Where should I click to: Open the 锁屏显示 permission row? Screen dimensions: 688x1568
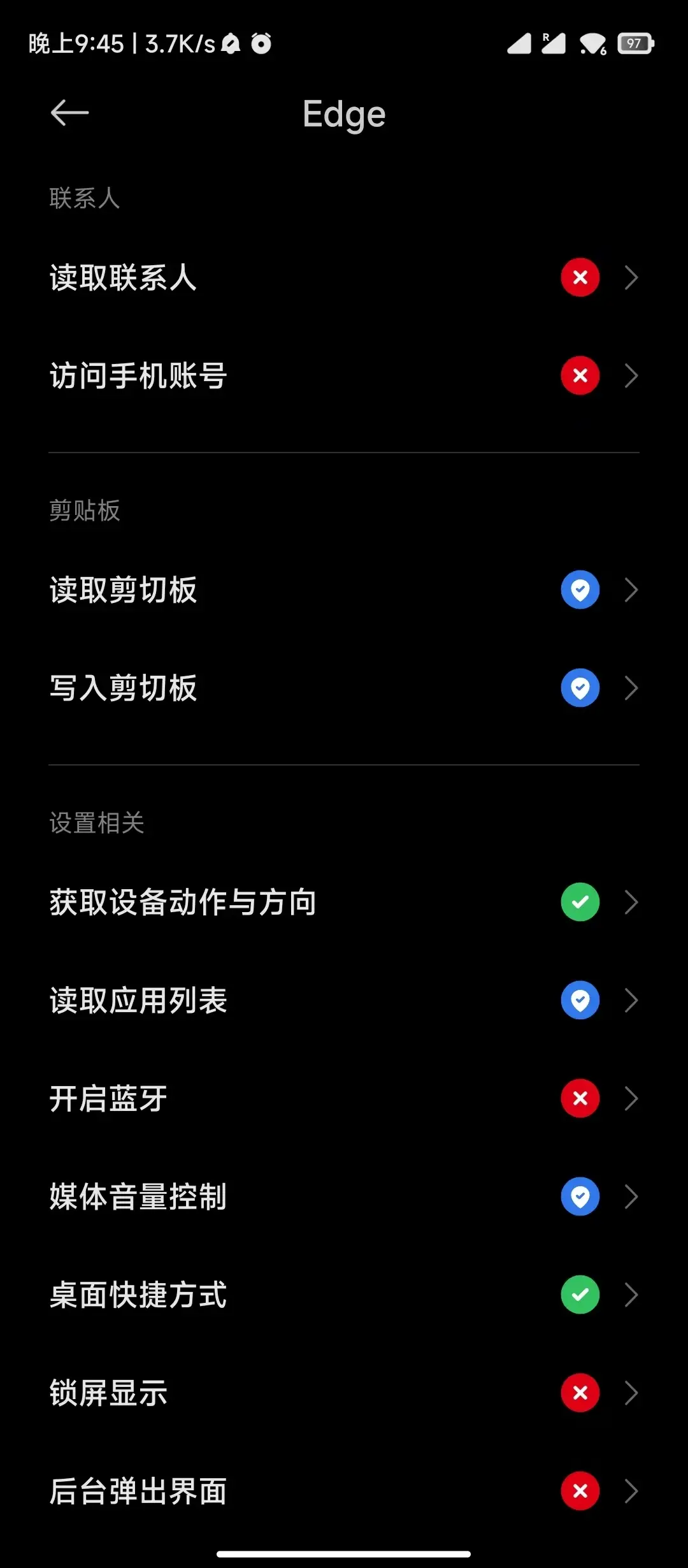click(344, 1393)
